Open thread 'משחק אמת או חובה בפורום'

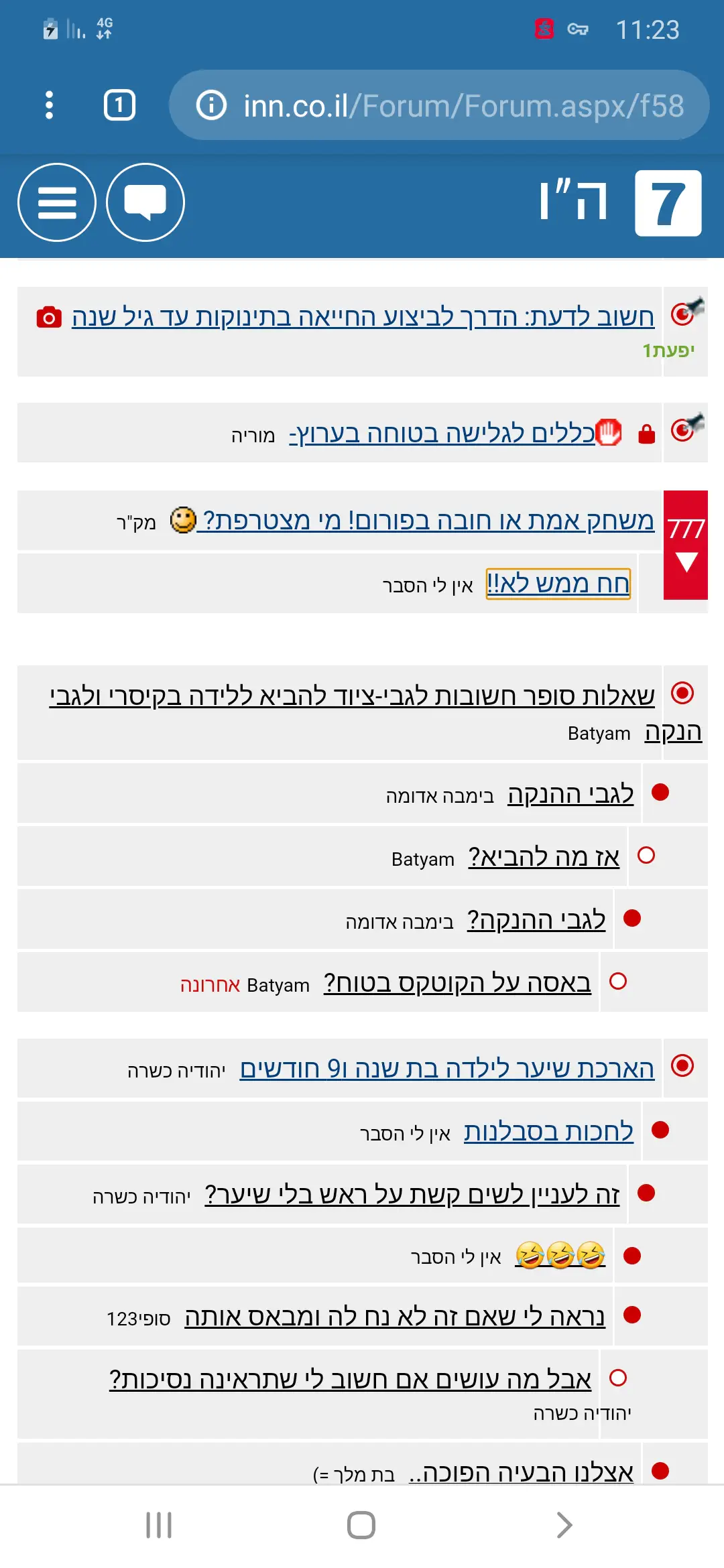[x=428, y=521]
